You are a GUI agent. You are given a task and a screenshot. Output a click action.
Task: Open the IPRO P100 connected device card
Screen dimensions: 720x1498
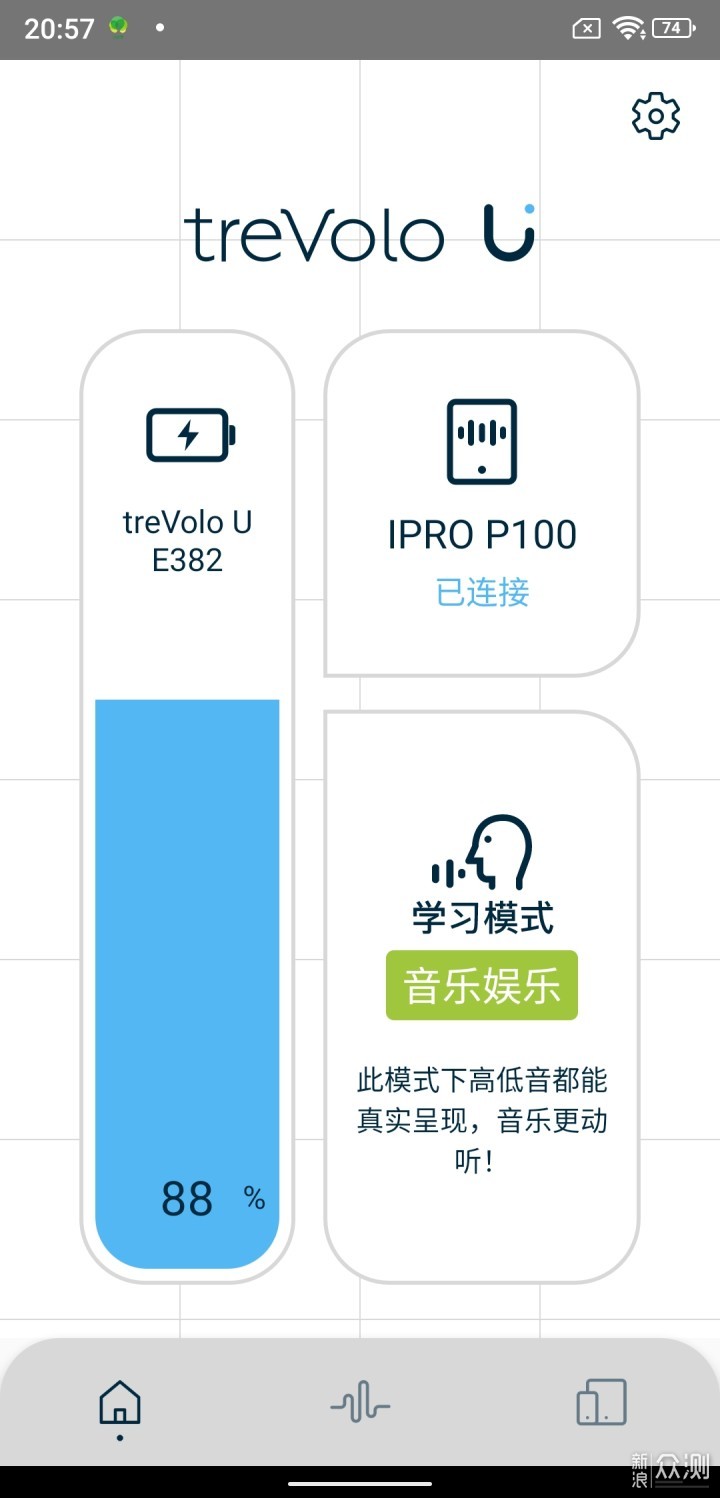coord(482,504)
